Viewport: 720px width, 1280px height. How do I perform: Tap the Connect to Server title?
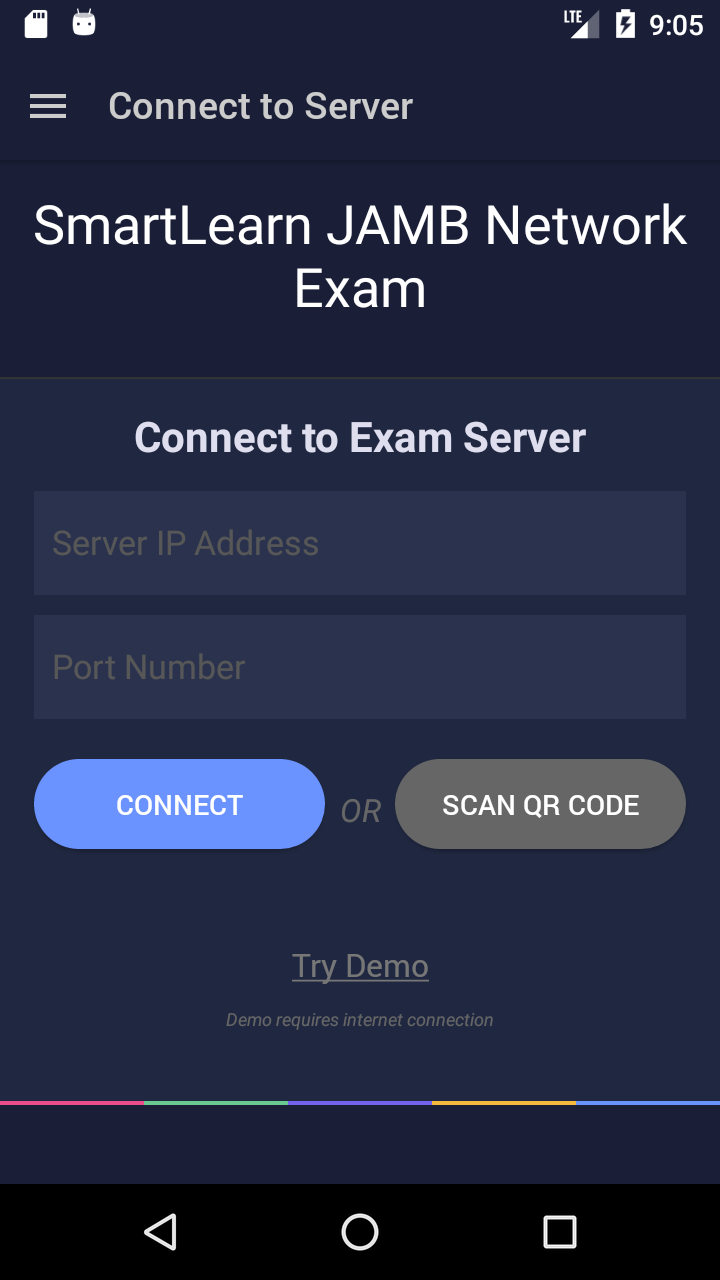pos(261,106)
